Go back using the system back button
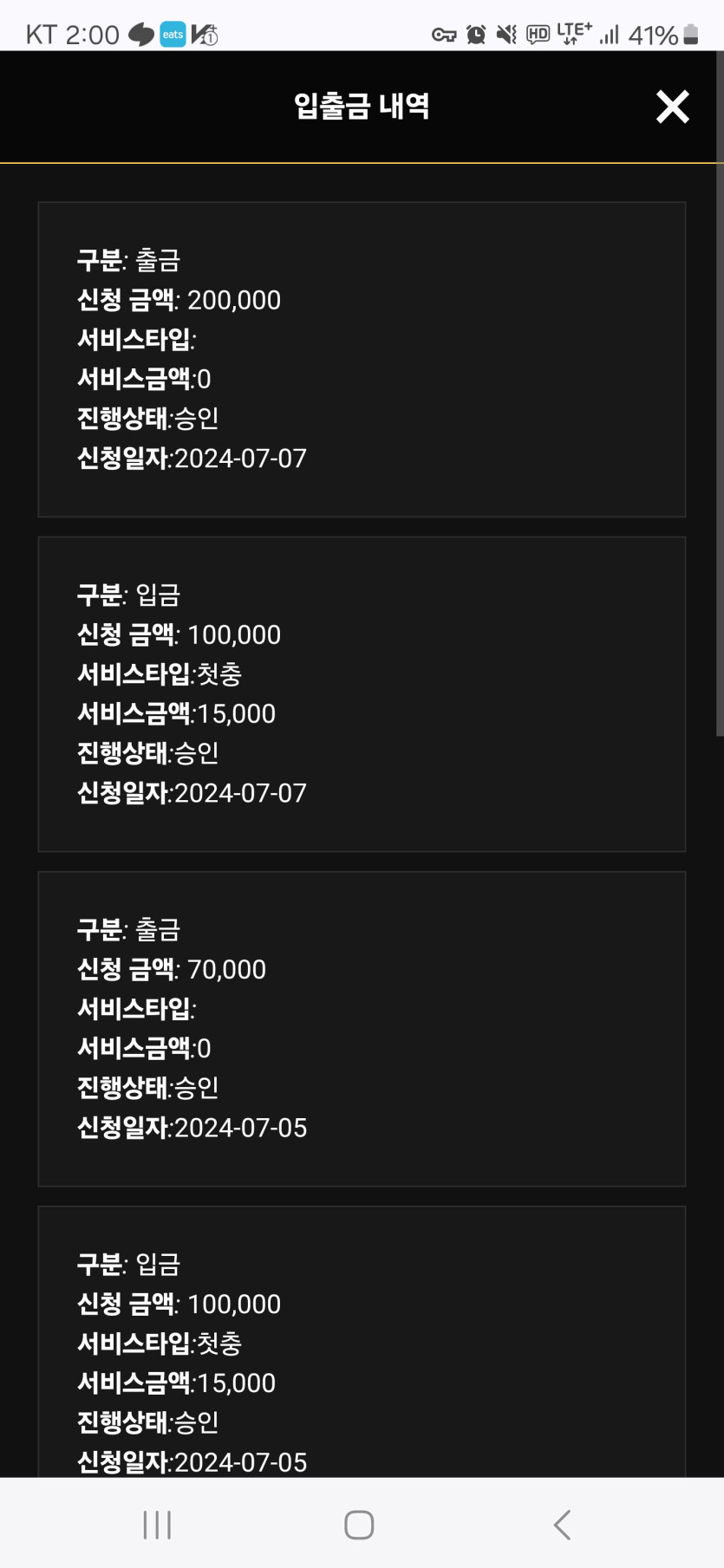The width and height of the screenshot is (724, 1568). [562, 1524]
